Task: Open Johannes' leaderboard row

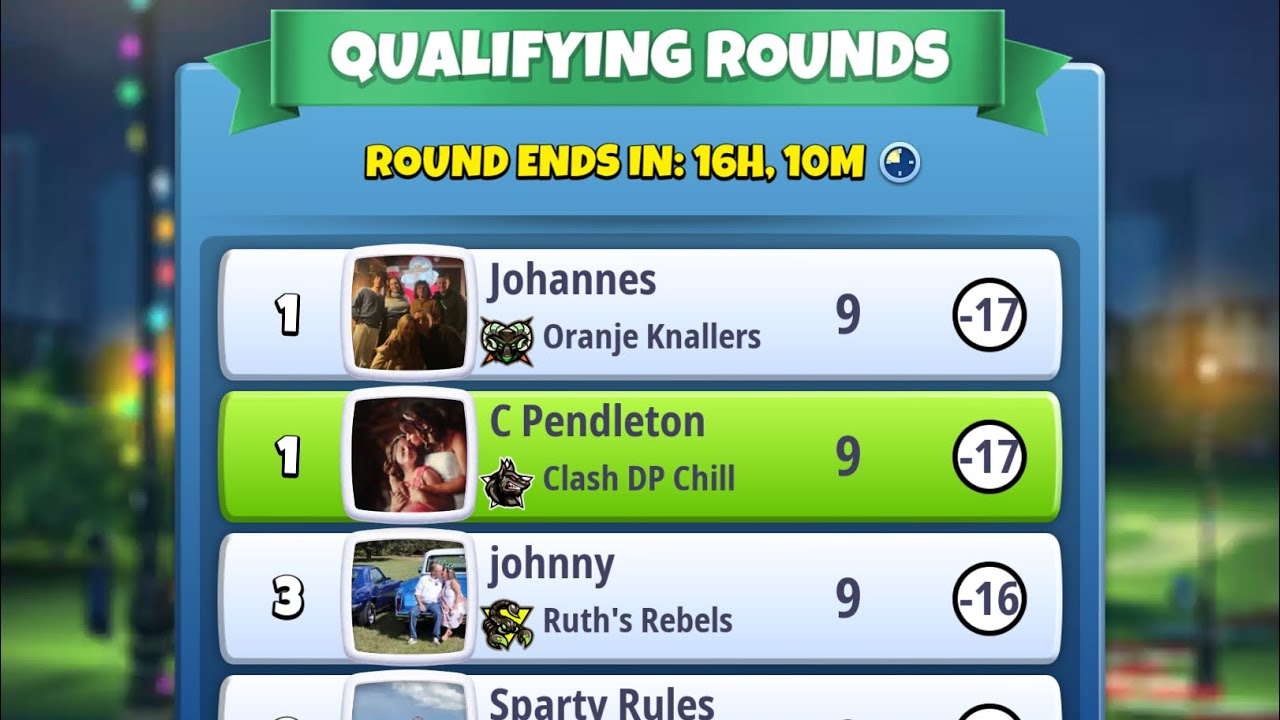Action: coord(640,314)
